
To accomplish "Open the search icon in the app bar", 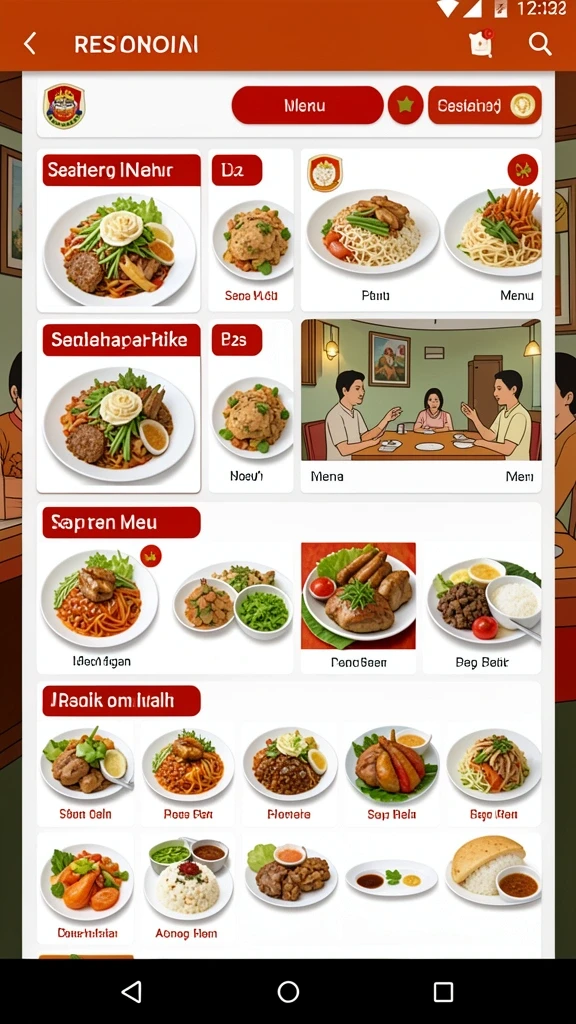I will click(539, 44).
